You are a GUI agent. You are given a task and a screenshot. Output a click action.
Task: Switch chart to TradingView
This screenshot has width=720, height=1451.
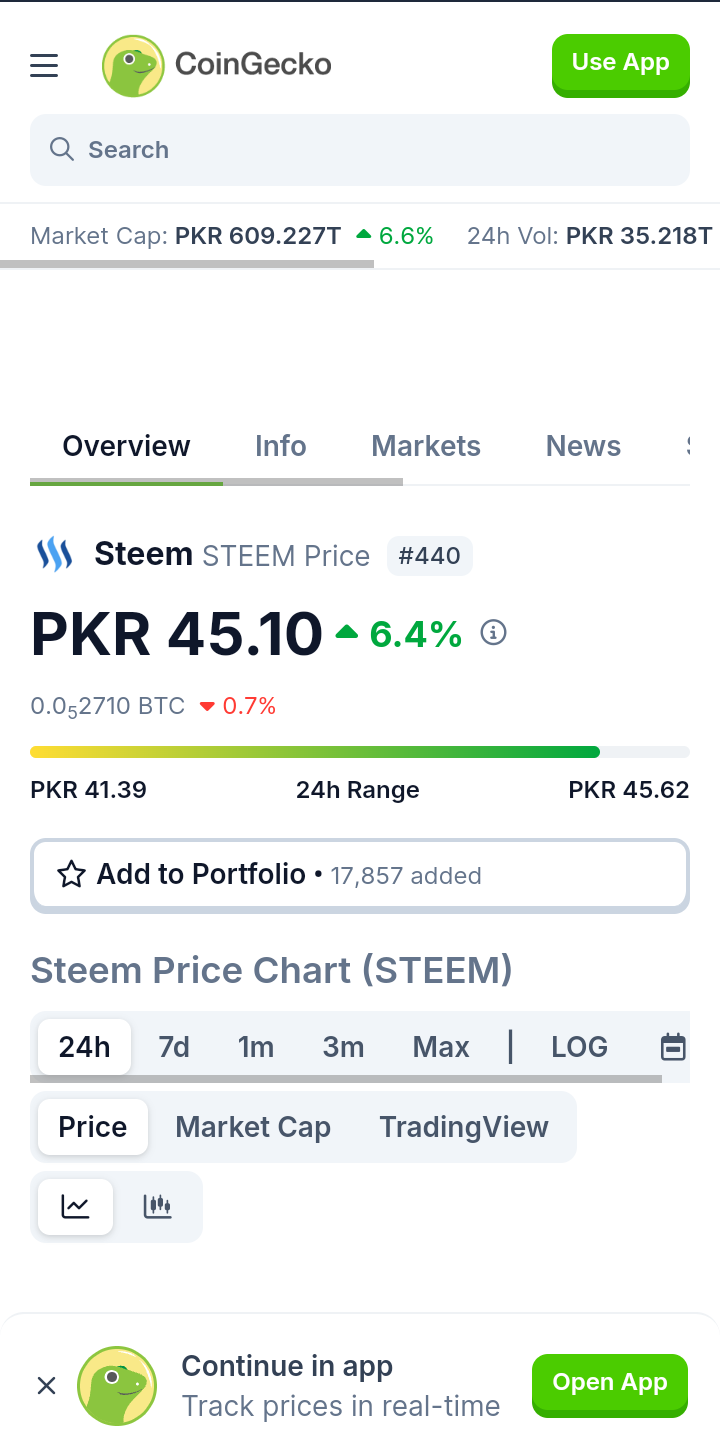[464, 1127]
